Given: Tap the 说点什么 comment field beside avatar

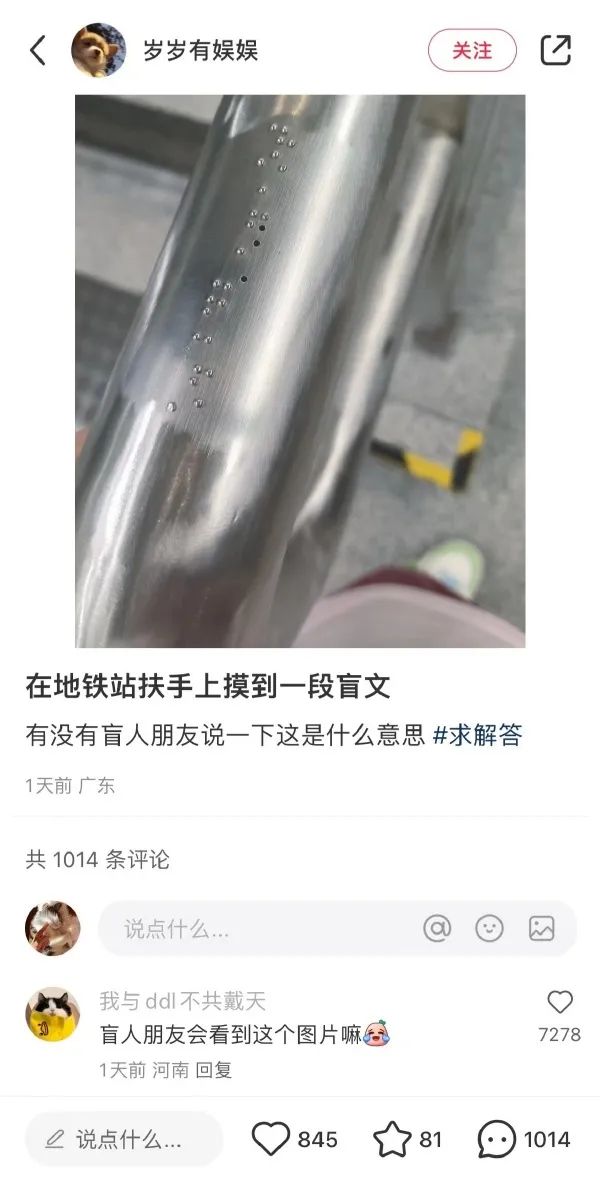Looking at the screenshot, I should 250,928.
